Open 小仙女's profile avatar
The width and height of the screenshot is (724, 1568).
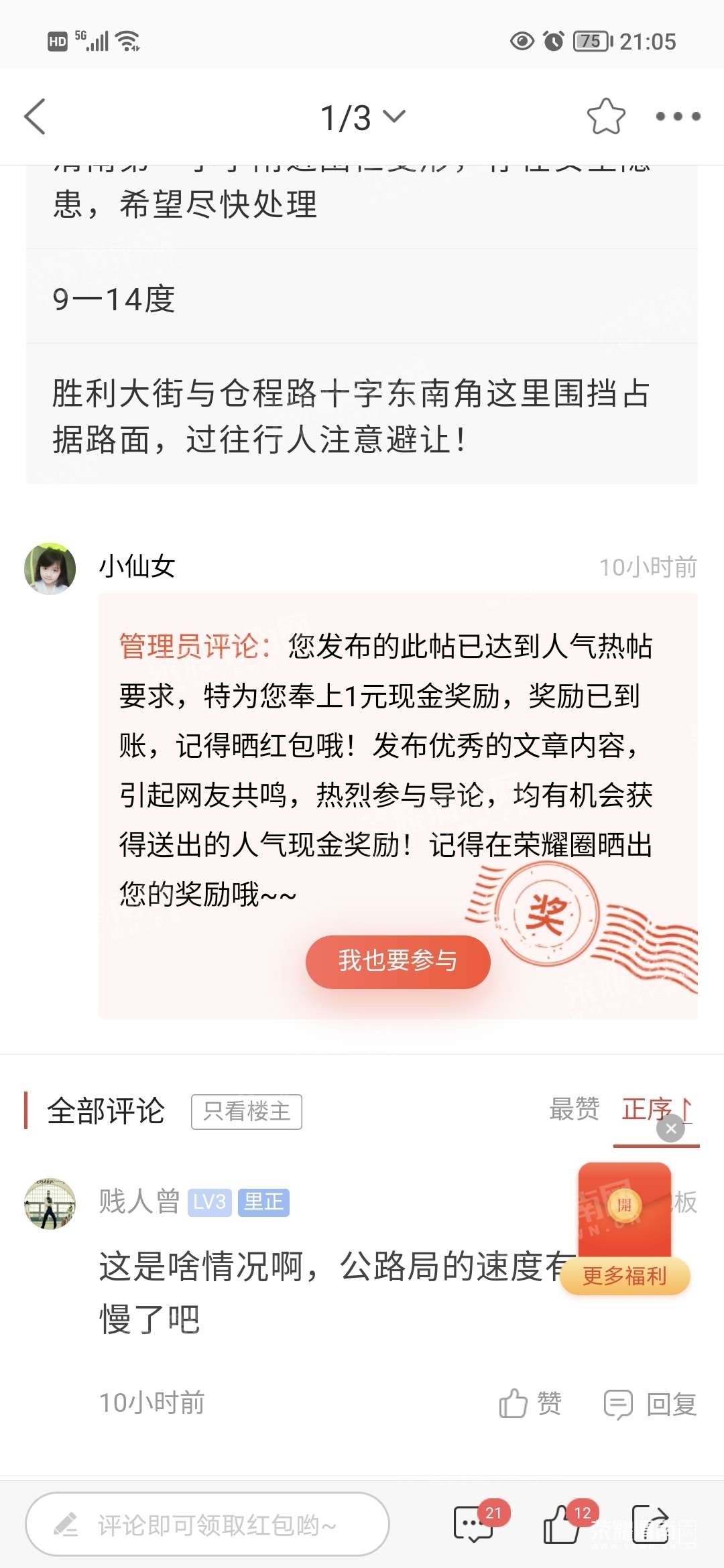(x=50, y=568)
